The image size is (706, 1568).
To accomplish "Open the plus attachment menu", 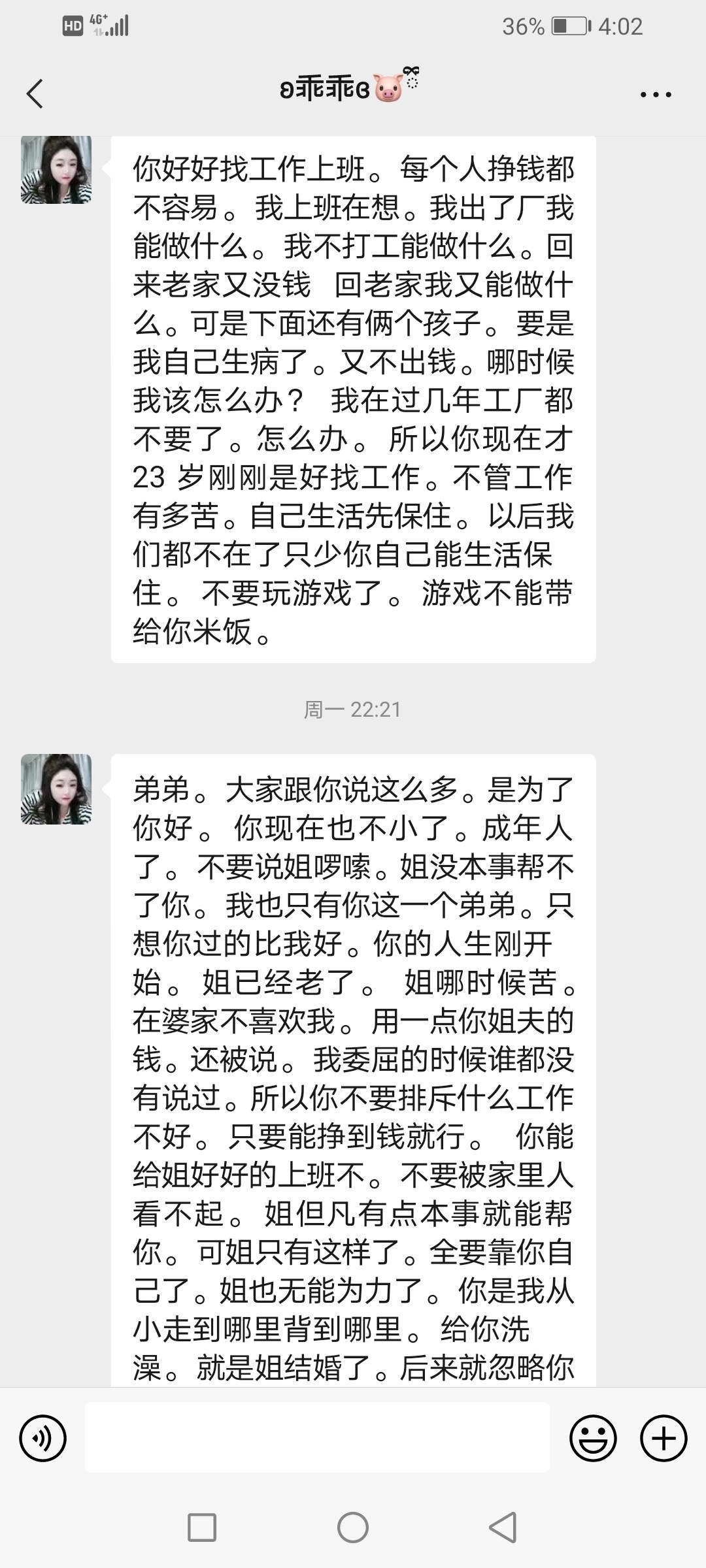I will [x=664, y=1438].
